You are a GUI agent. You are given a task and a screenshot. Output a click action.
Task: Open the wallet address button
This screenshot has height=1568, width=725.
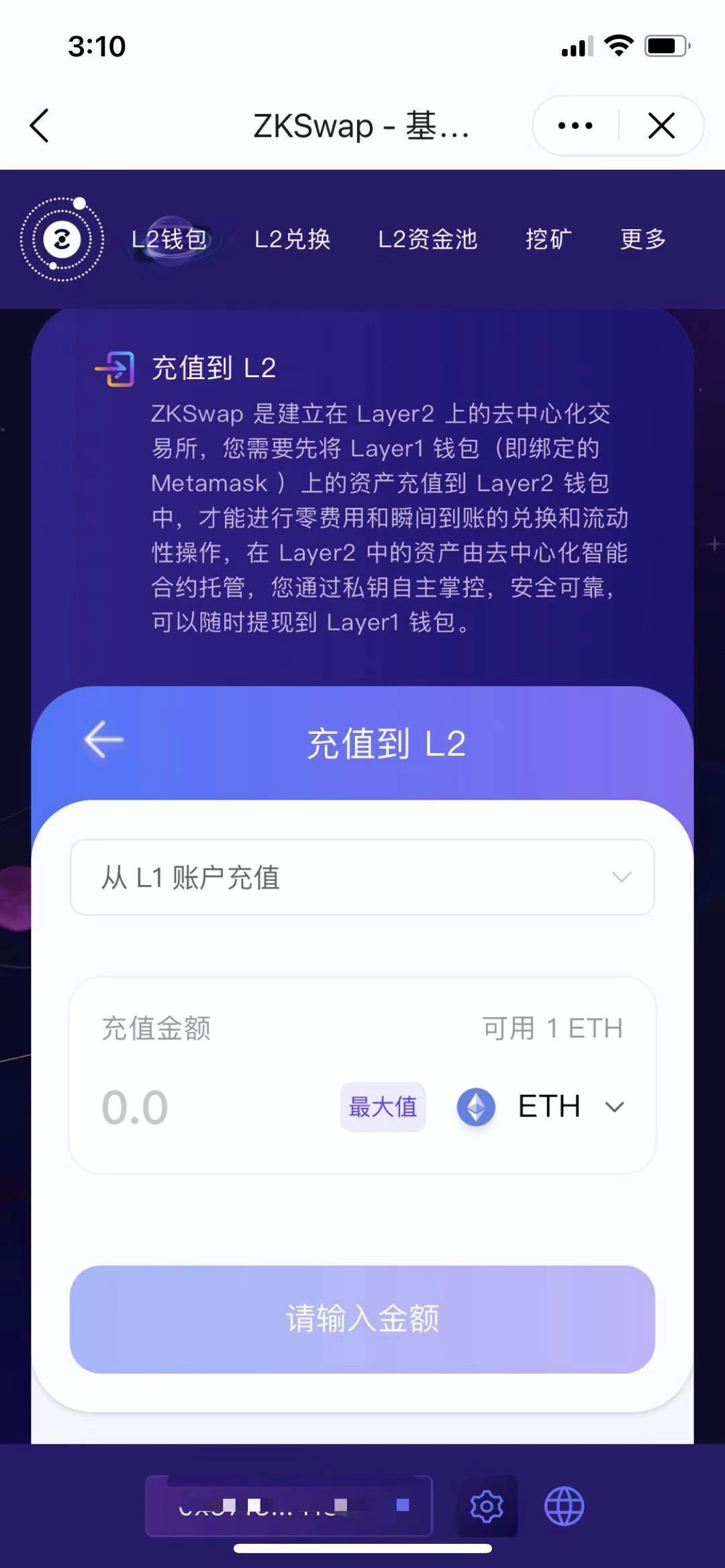coord(289,1506)
